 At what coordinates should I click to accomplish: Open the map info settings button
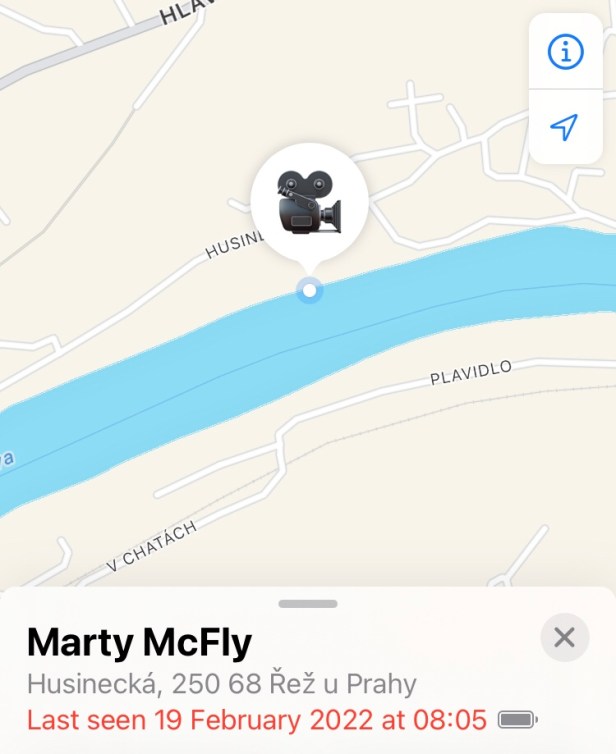pos(565,52)
